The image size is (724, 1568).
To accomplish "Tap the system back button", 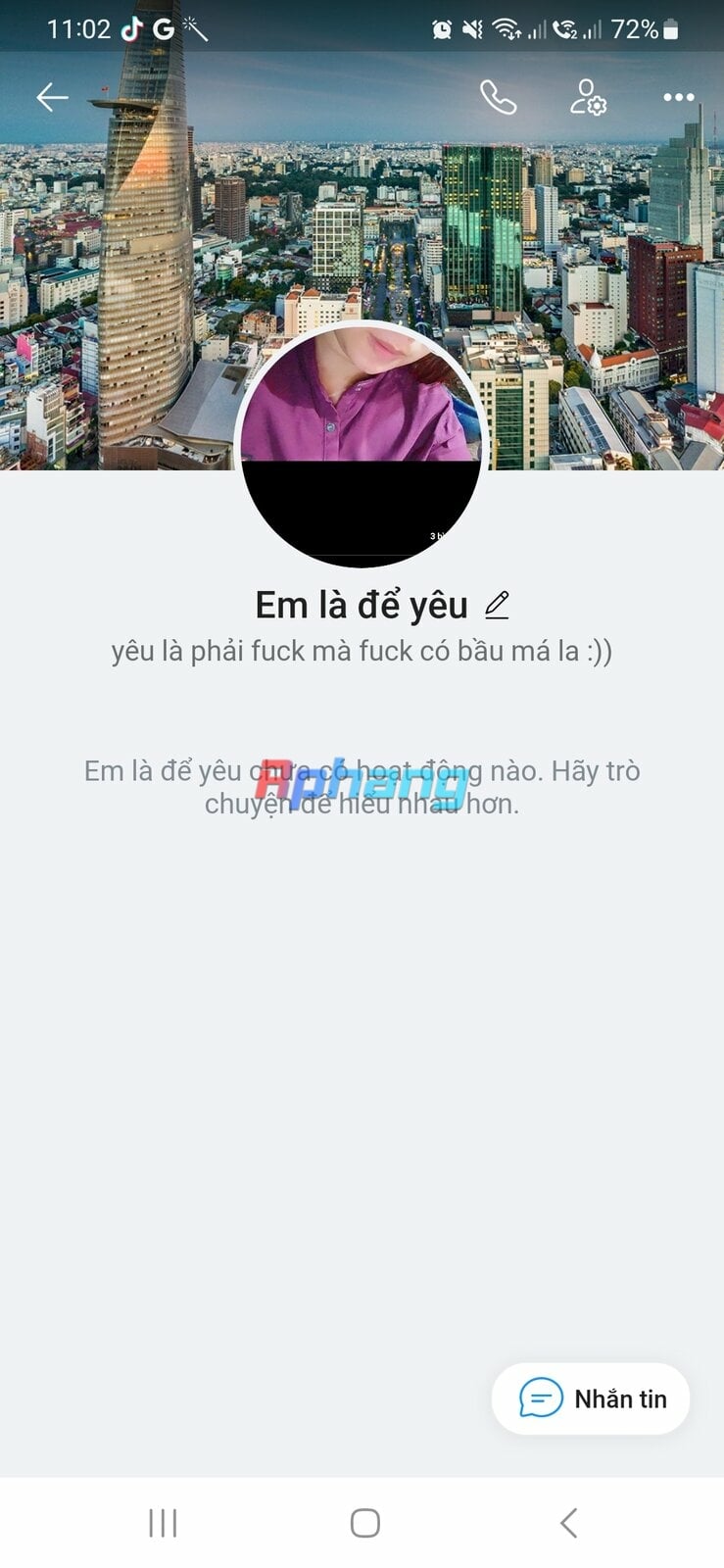I will pos(568,1523).
